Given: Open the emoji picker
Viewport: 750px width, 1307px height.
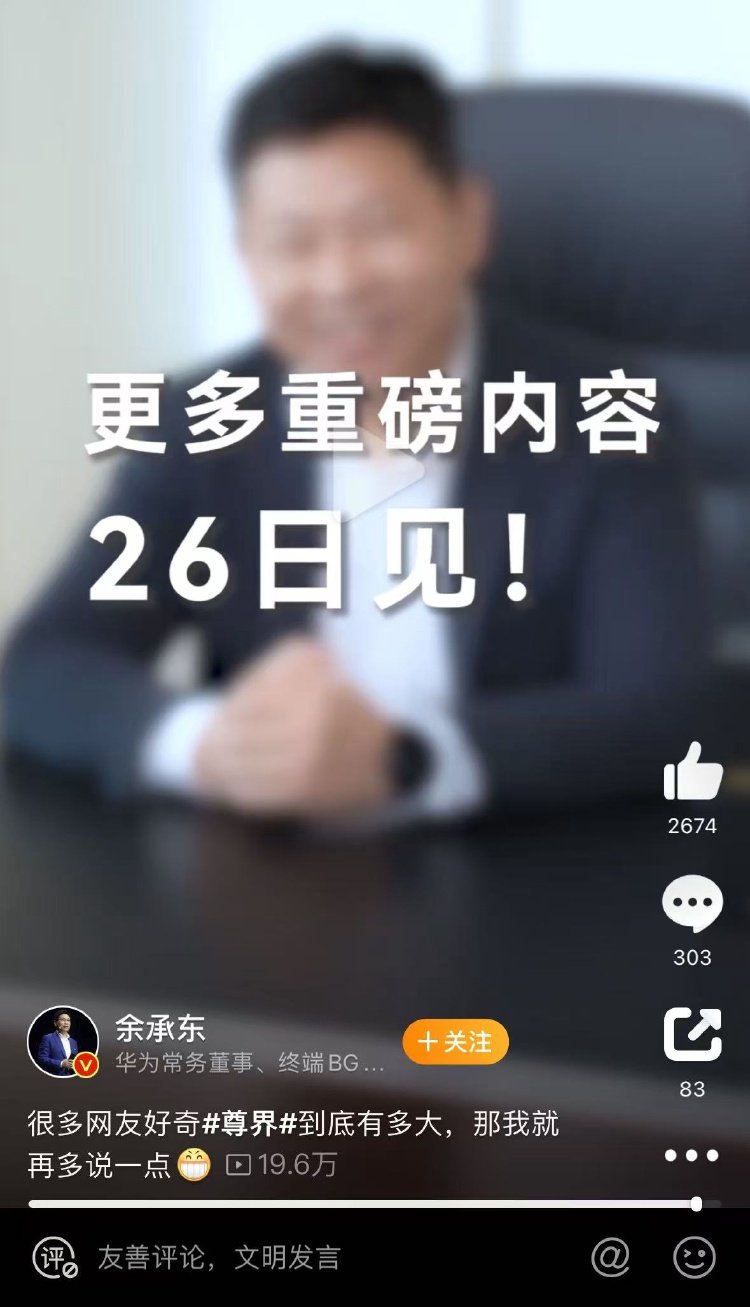Looking at the screenshot, I should (x=694, y=1257).
